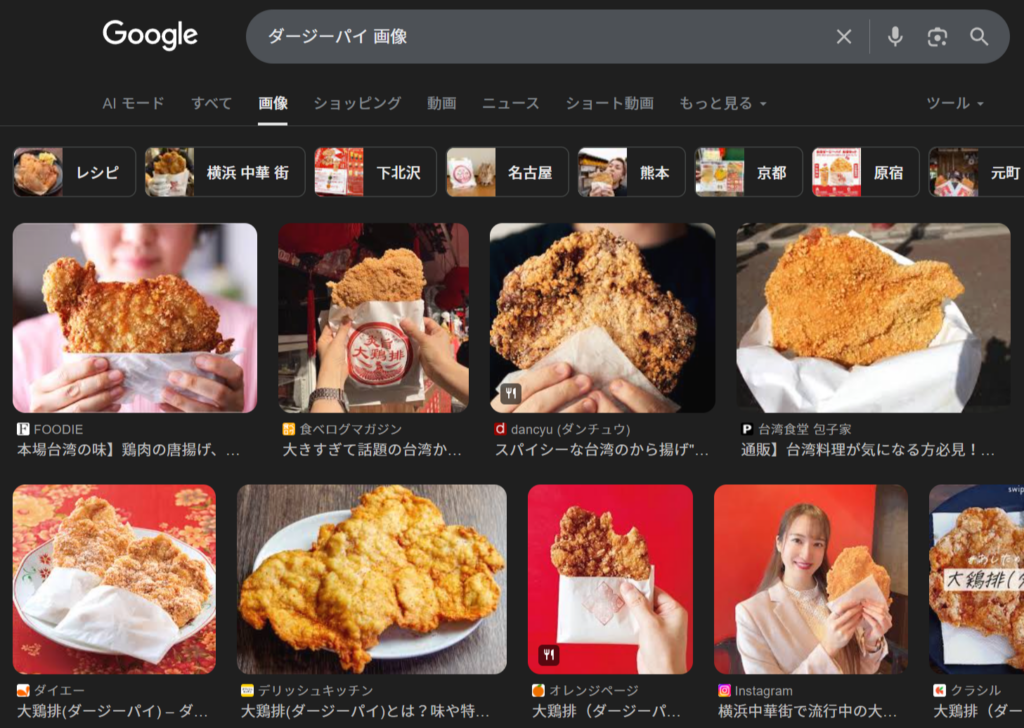
Task: Open the ニュース tab
Action: point(510,103)
